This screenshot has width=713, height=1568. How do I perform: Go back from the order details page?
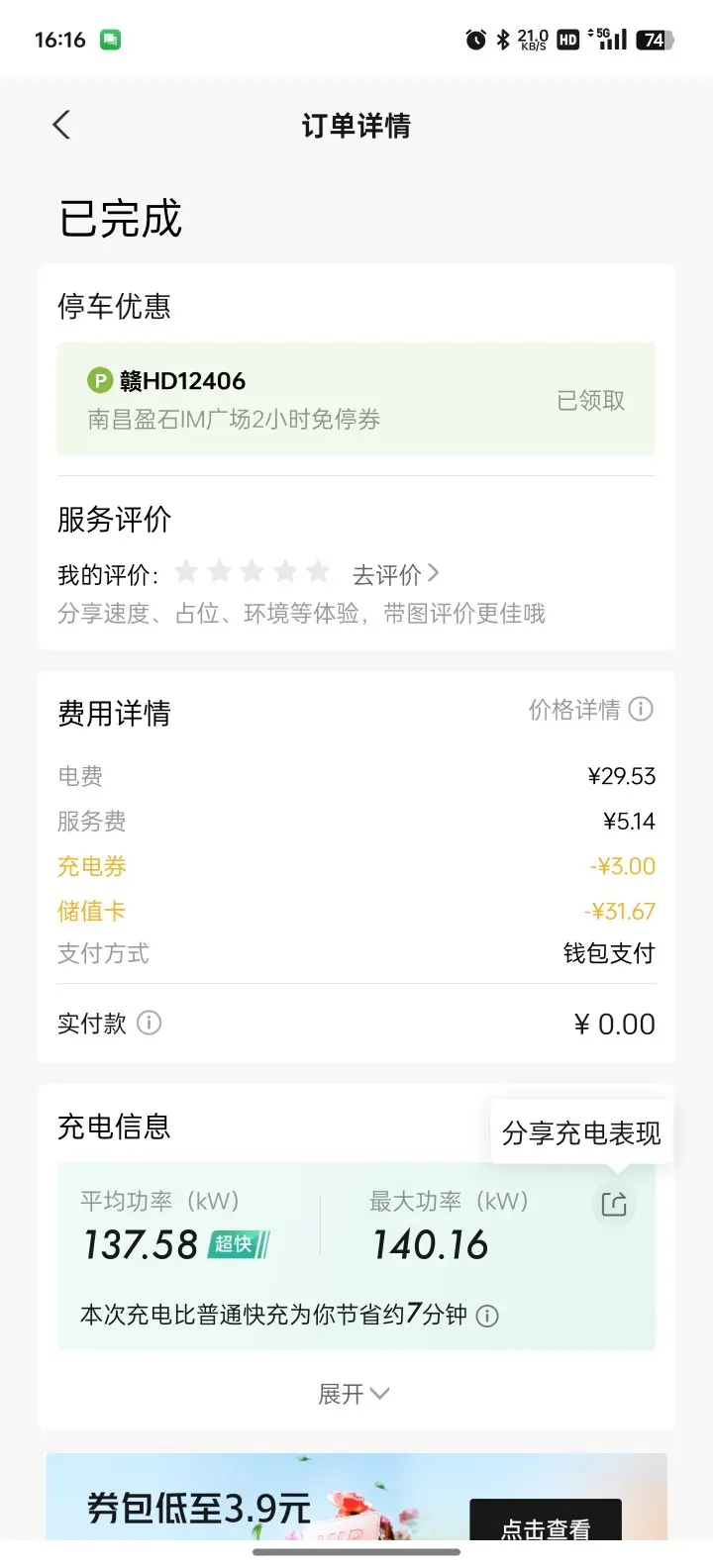(x=61, y=125)
